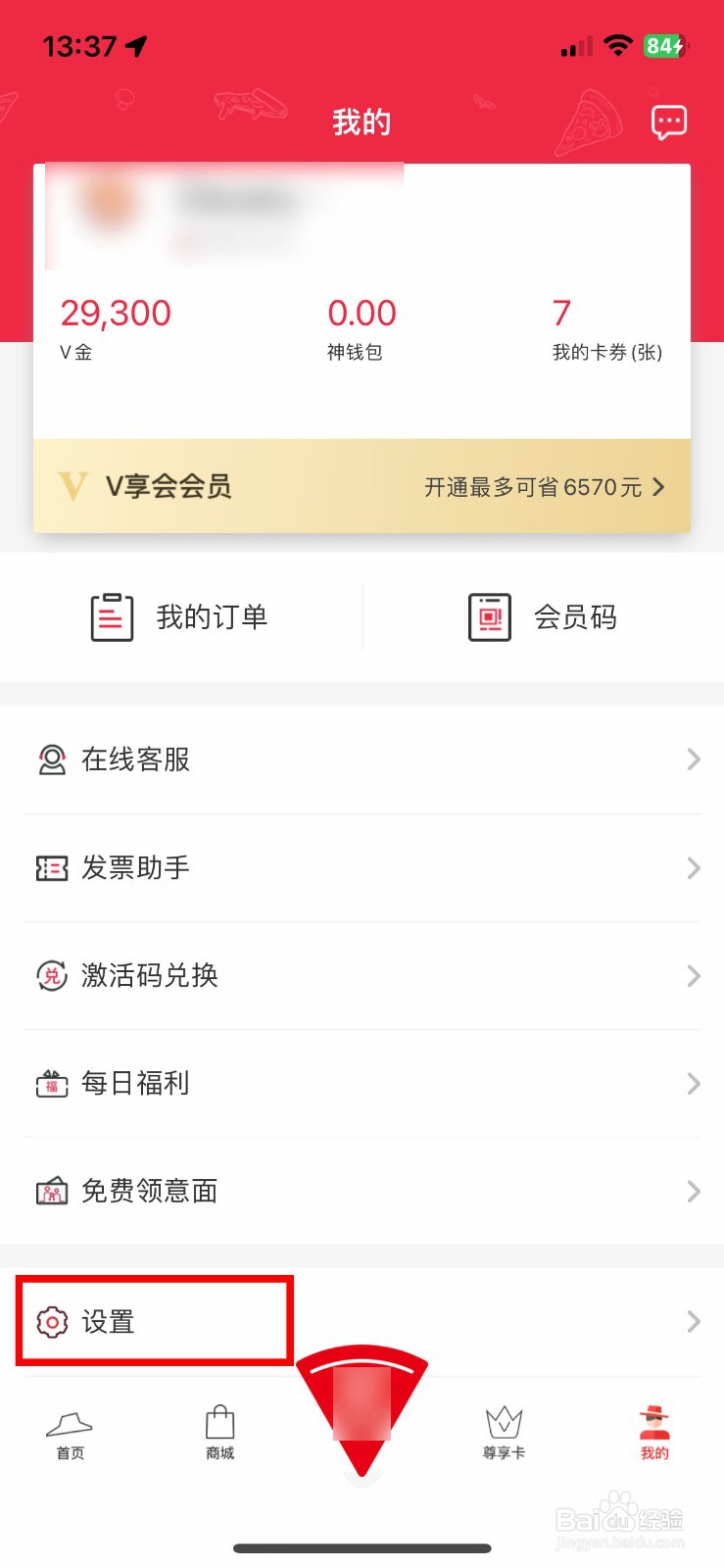Tap the 在线客服 customer service icon

click(x=50, y=759)
